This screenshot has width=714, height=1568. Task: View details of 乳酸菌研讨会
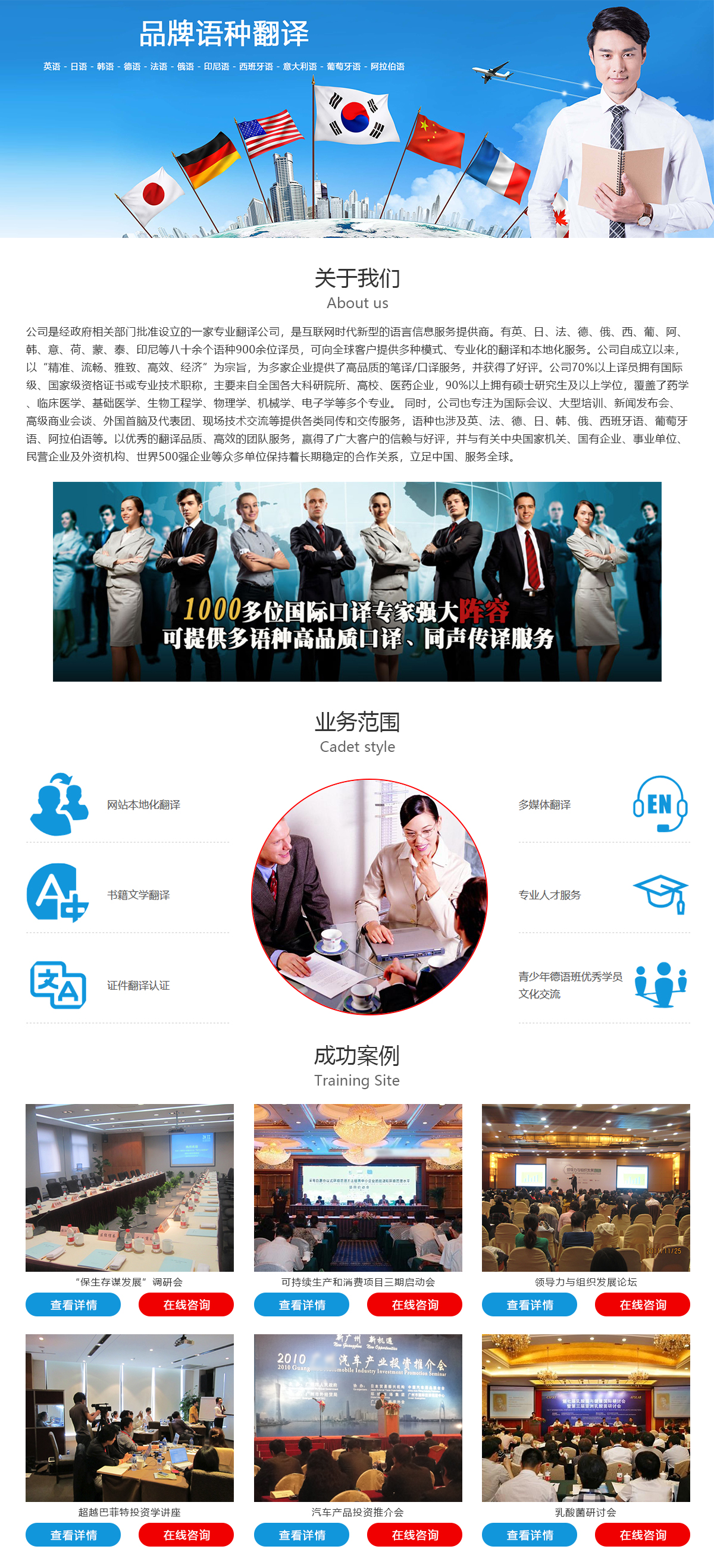click(529, 1535)
